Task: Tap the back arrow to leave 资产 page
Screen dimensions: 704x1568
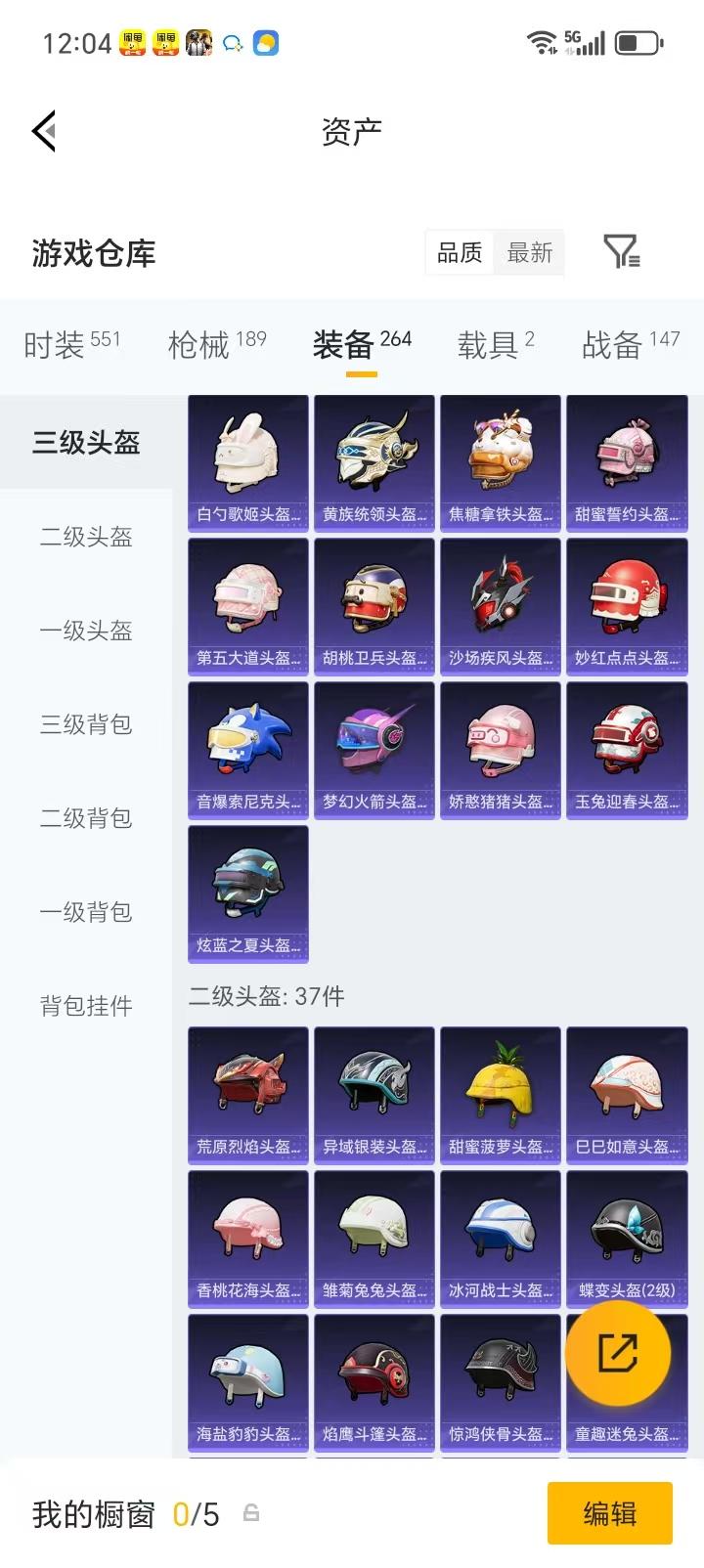Action: coord(41,131)
